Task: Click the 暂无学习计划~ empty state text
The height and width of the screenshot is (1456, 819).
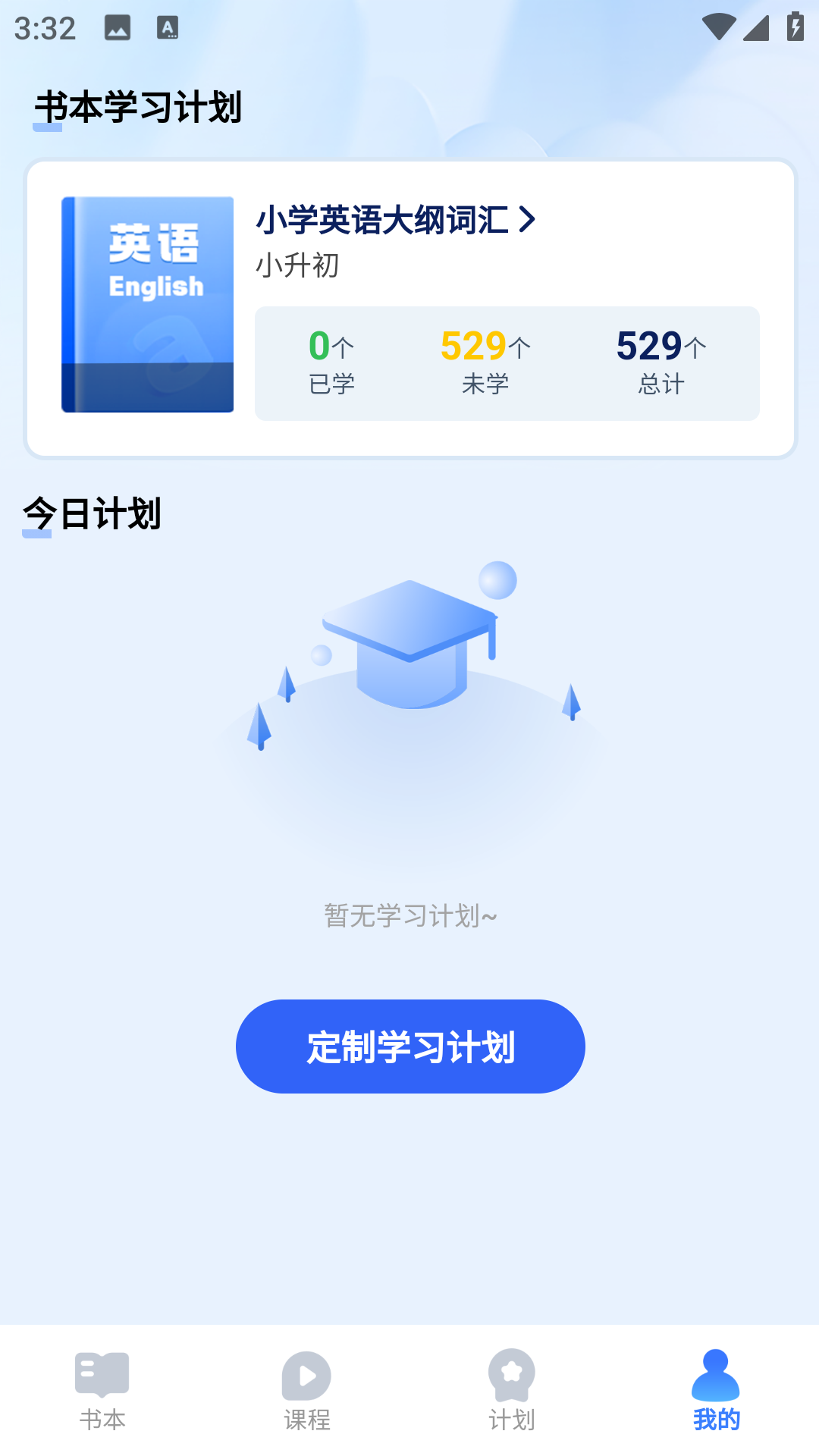Action: coord(409,915)
